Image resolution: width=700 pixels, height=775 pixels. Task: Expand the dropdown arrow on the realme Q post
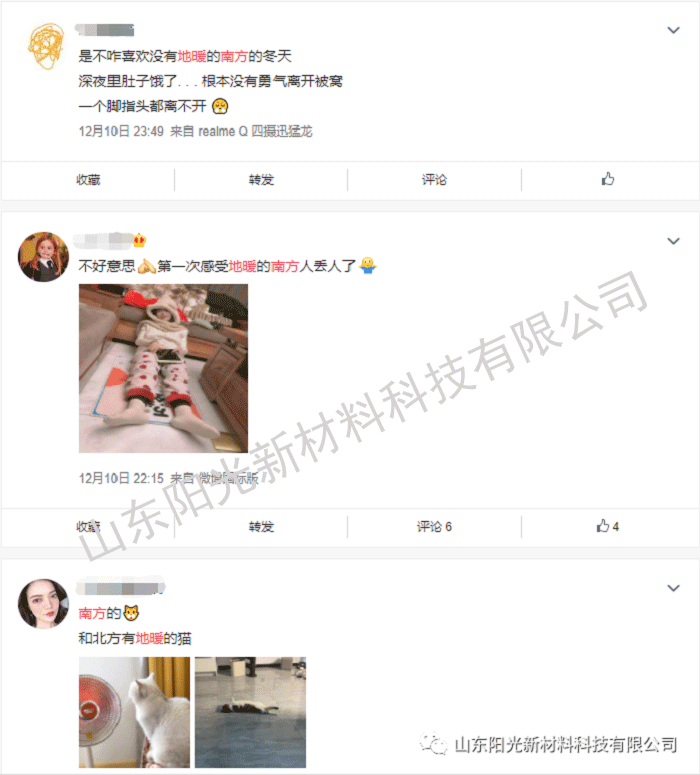click(673, 30)
